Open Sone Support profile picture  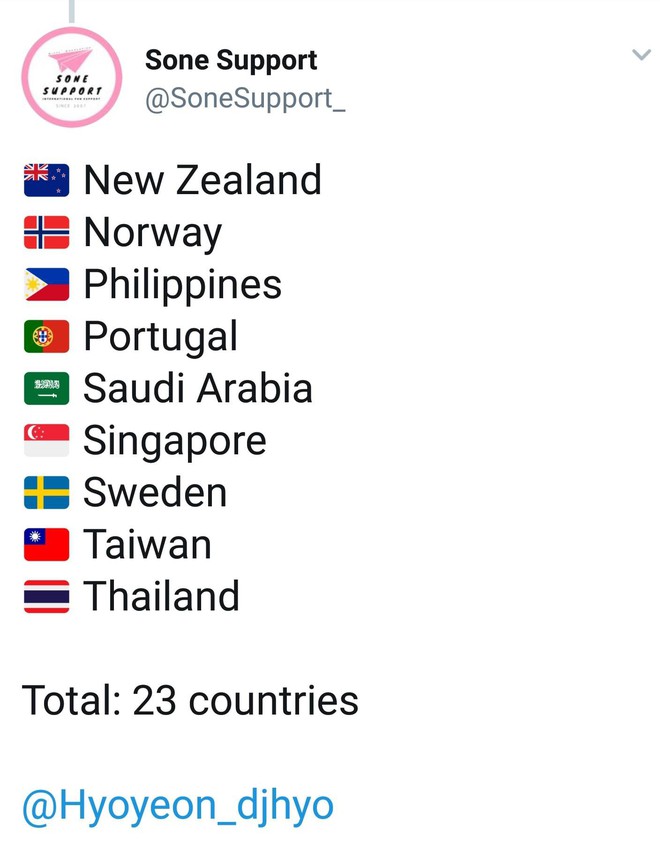71,78
